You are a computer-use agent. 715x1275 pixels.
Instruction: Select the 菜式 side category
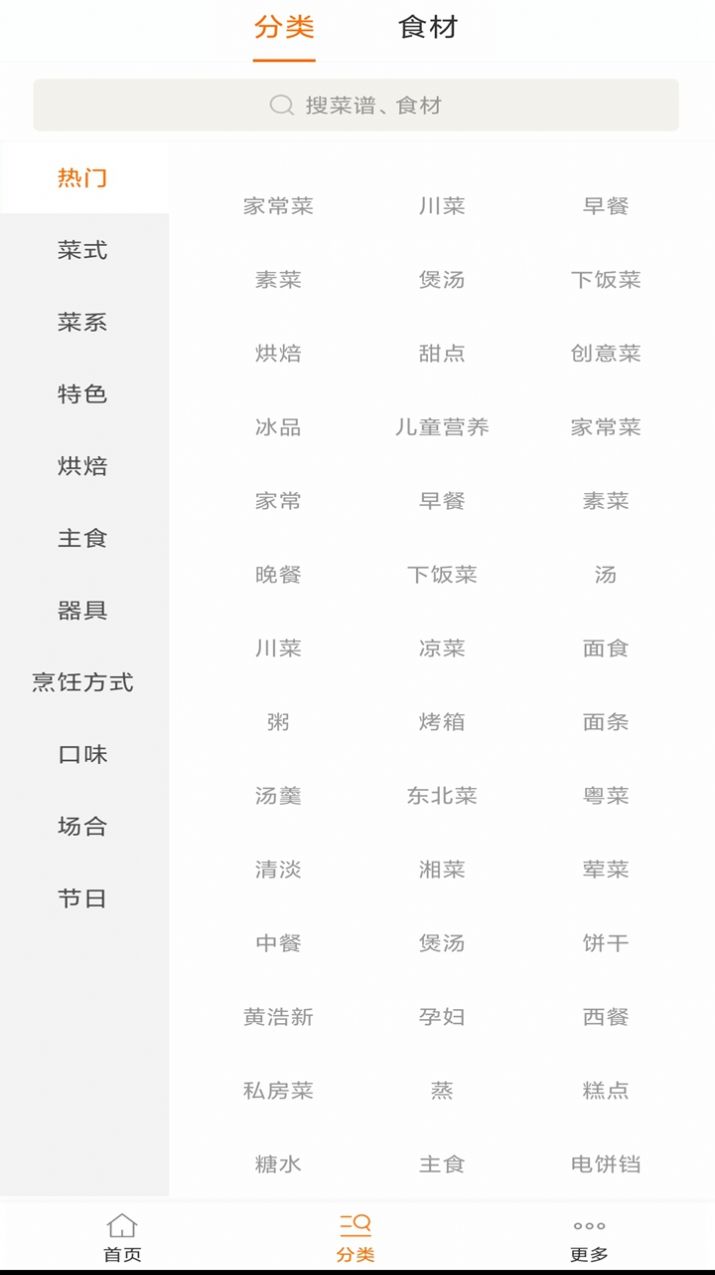[82, 251]
